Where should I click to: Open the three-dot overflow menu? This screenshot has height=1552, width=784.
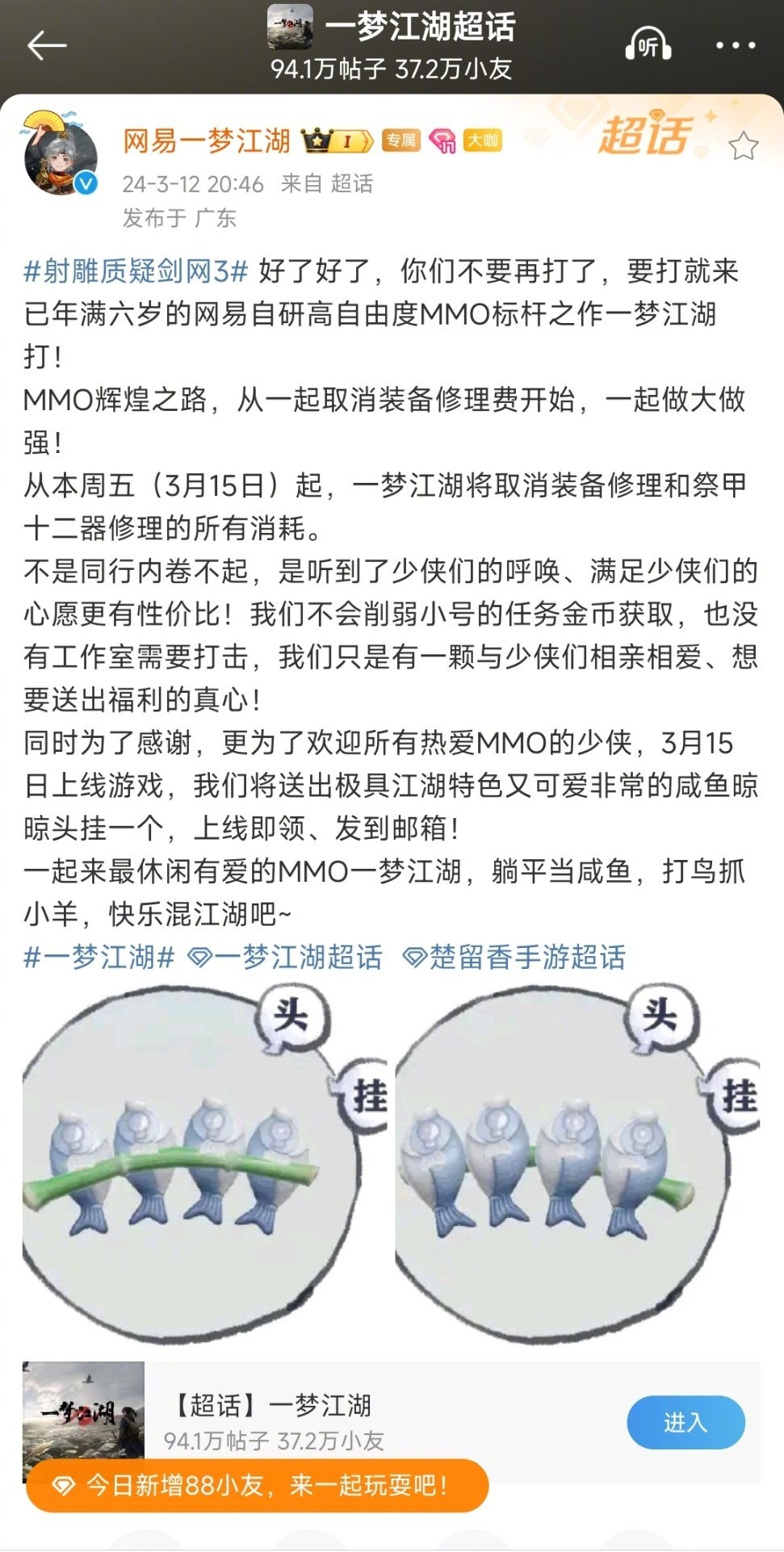pos(736,45)
